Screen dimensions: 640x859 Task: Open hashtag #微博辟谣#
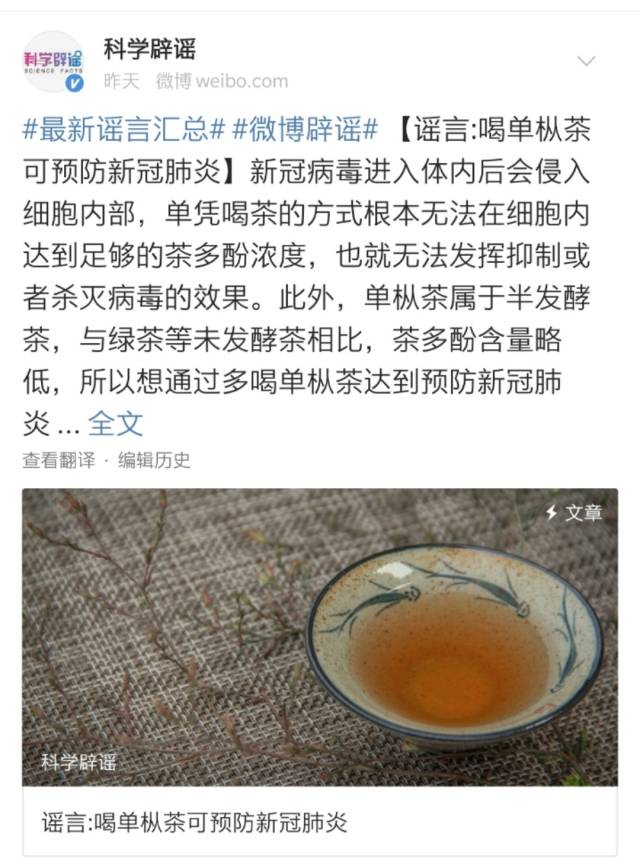tap(306, 129)
